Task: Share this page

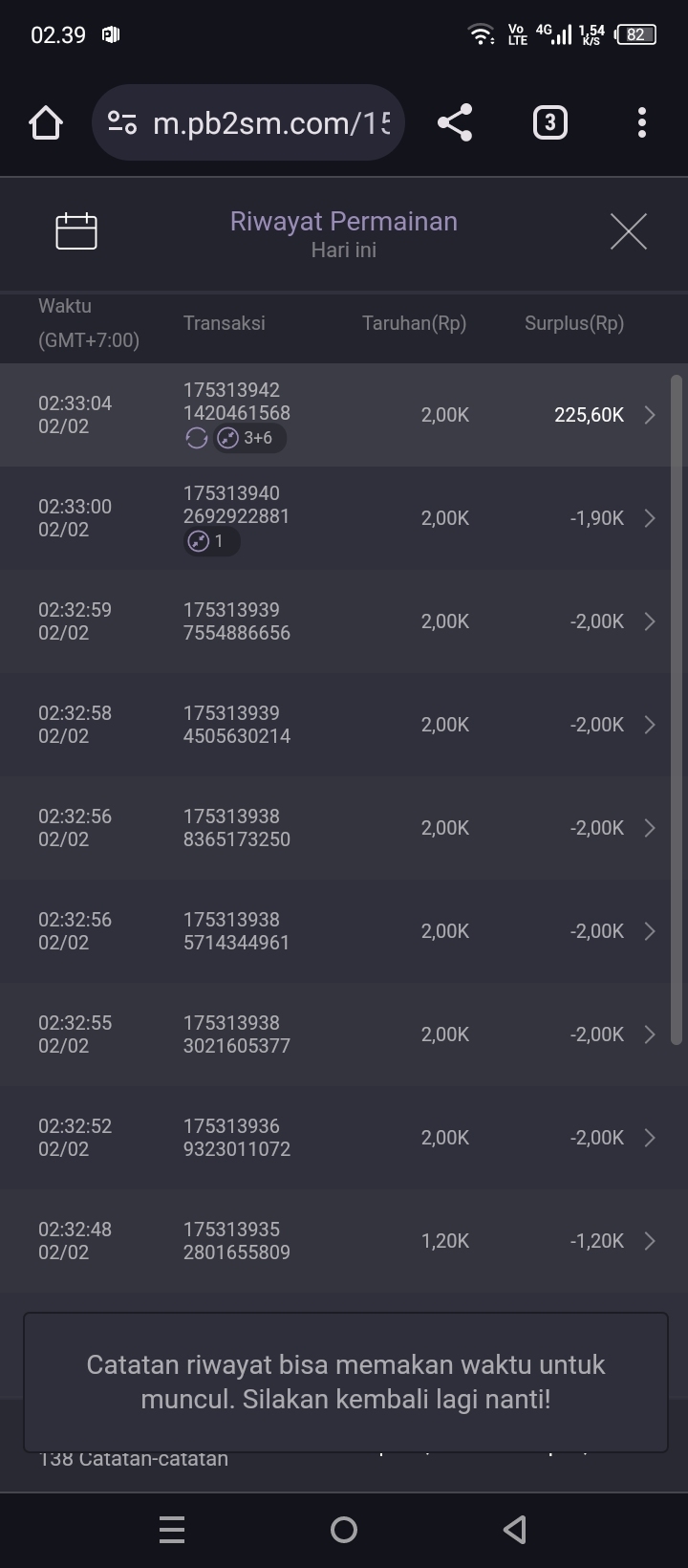Action: point(455,123)
